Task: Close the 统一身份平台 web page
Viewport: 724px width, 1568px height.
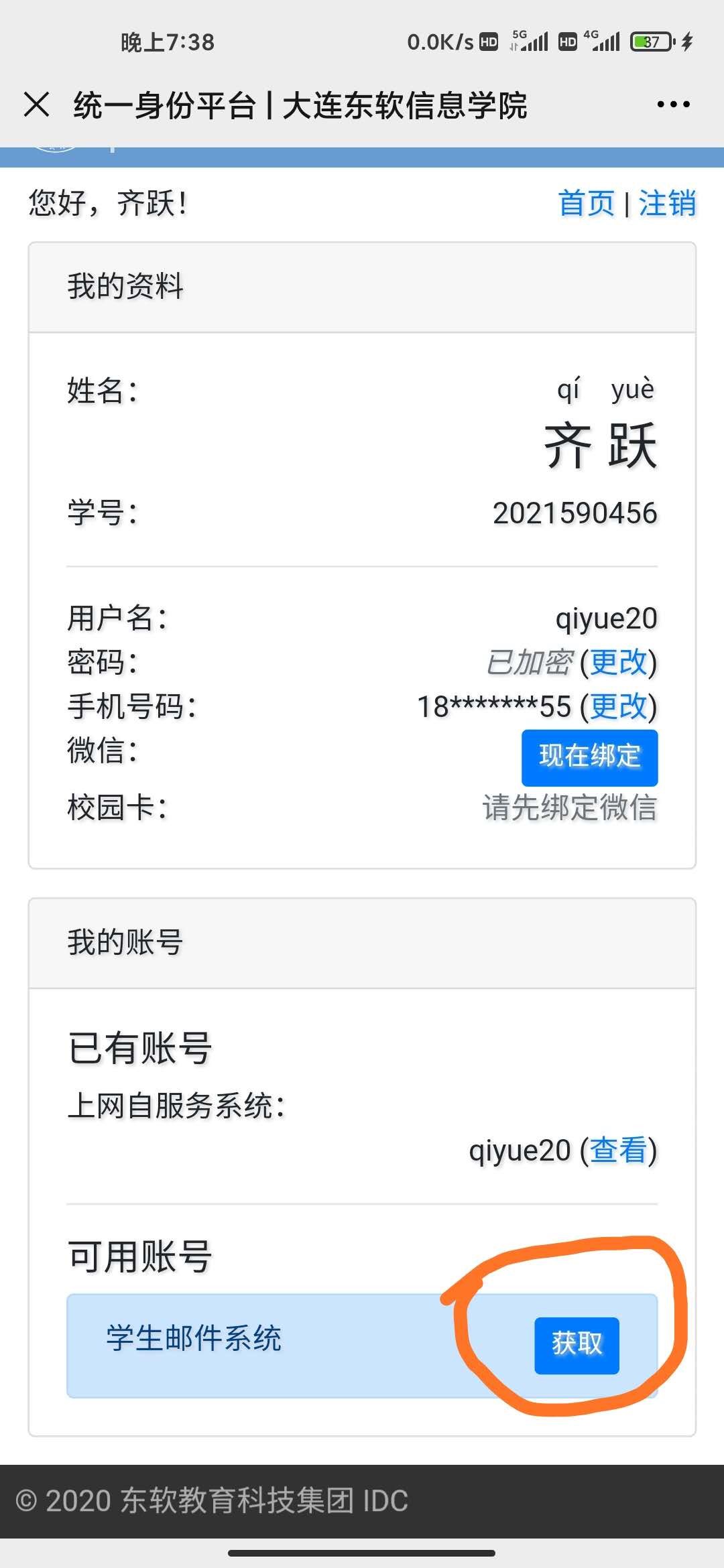Action: (37, 105)
